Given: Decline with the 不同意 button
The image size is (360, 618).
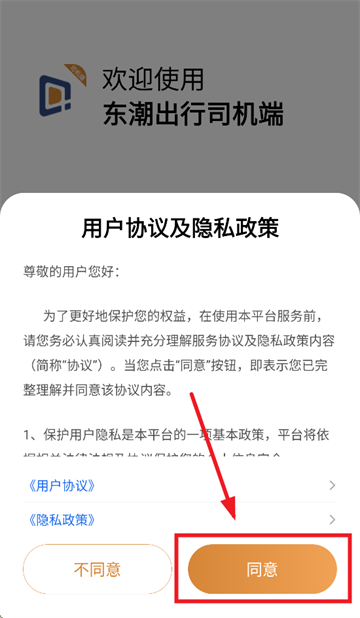Looking at the screenshot, I should (97, 569).
